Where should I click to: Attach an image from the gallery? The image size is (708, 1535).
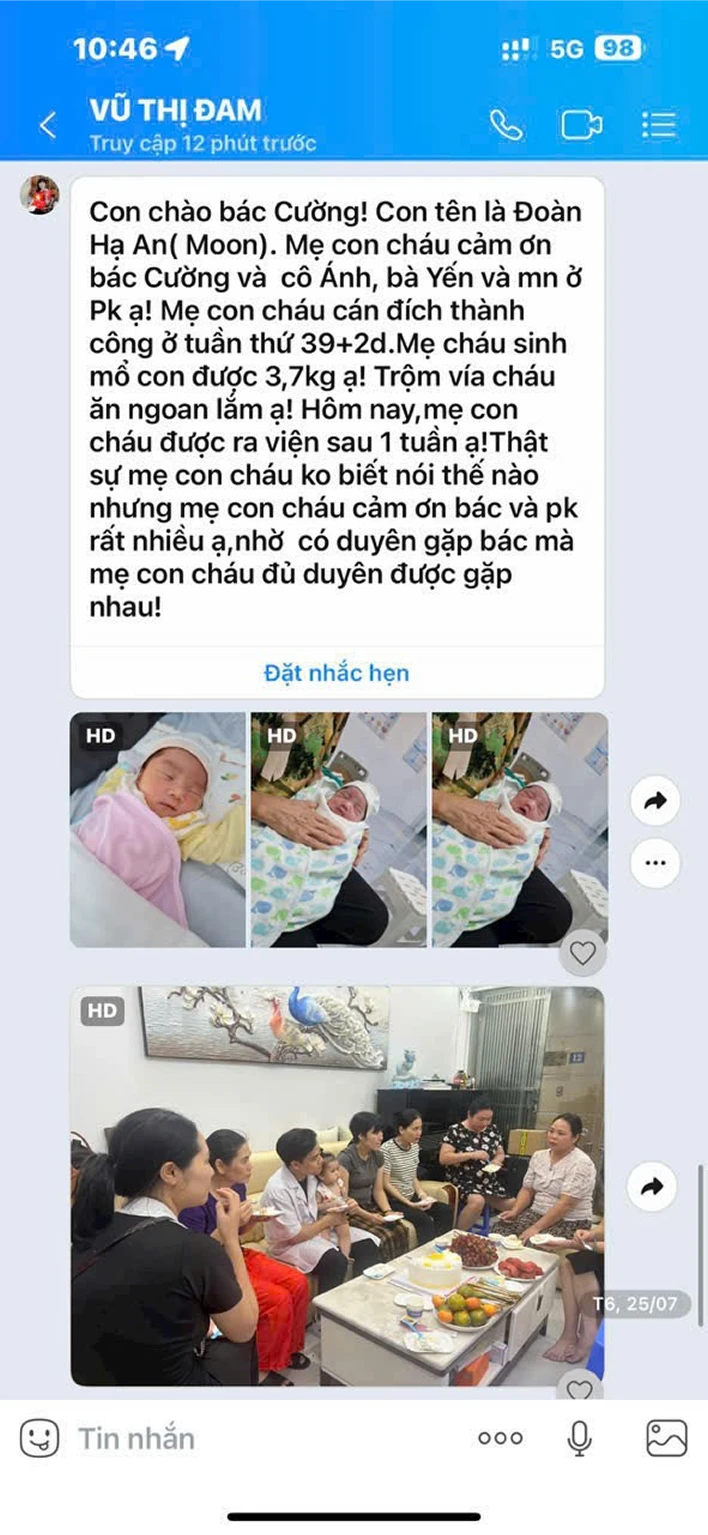(666, 1439)
